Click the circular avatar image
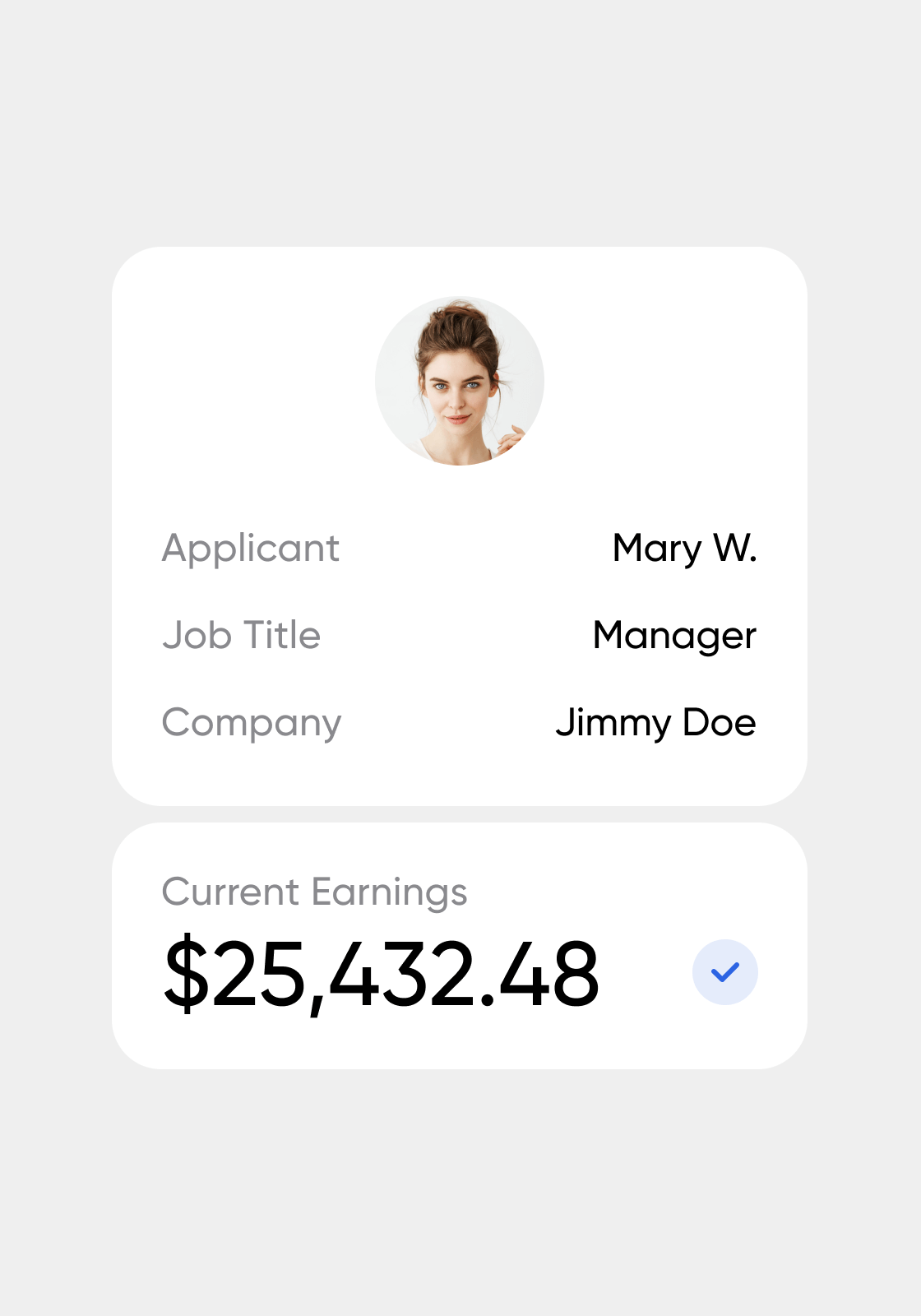This screenshot has width=921, height=1316. 460,381
